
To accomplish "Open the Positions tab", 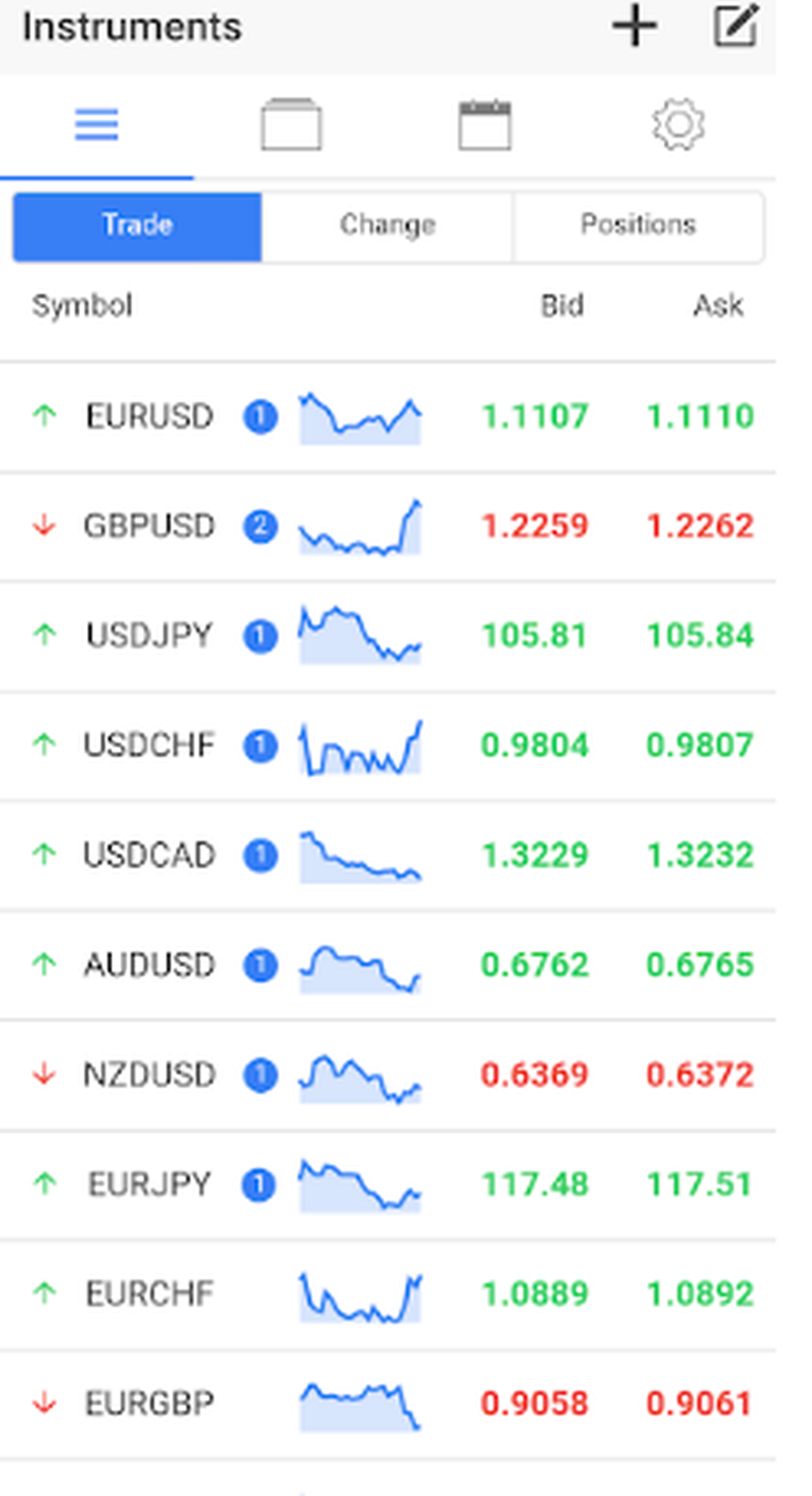I will [638, 225].
